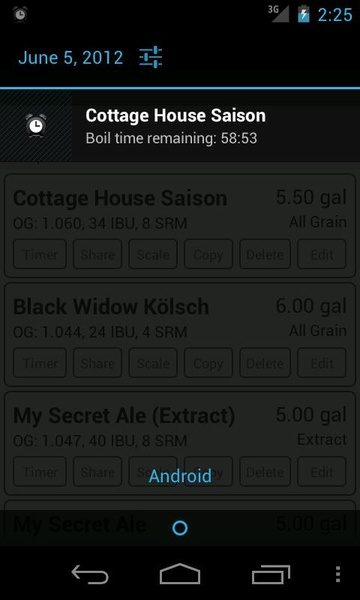
Task: Go to the home screen
Action: click(x=180, y=574)
